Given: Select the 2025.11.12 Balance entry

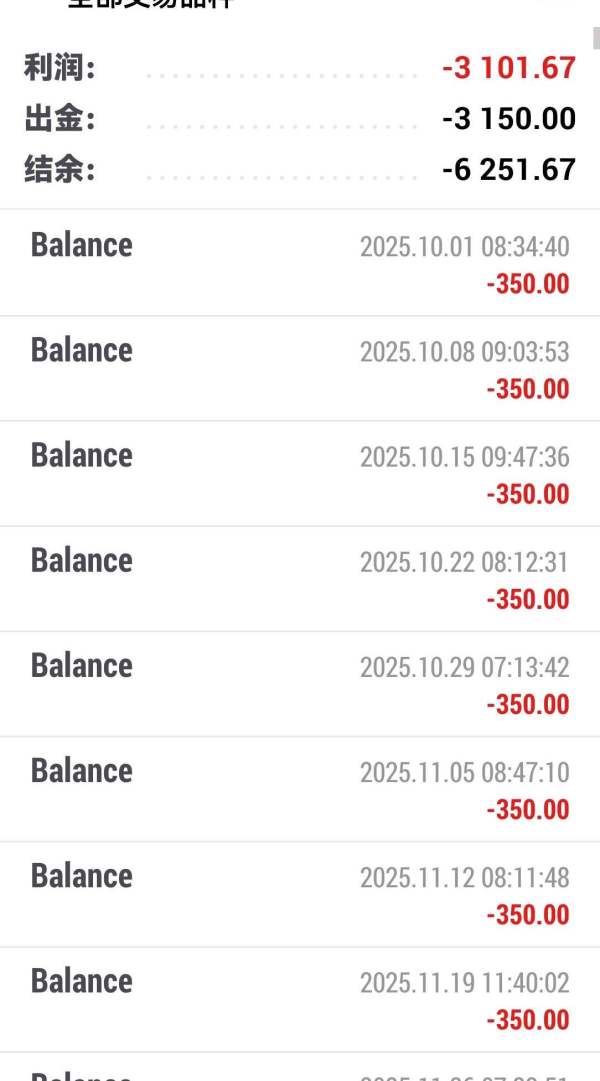Looking at the screenshot, I should (300, 894).
